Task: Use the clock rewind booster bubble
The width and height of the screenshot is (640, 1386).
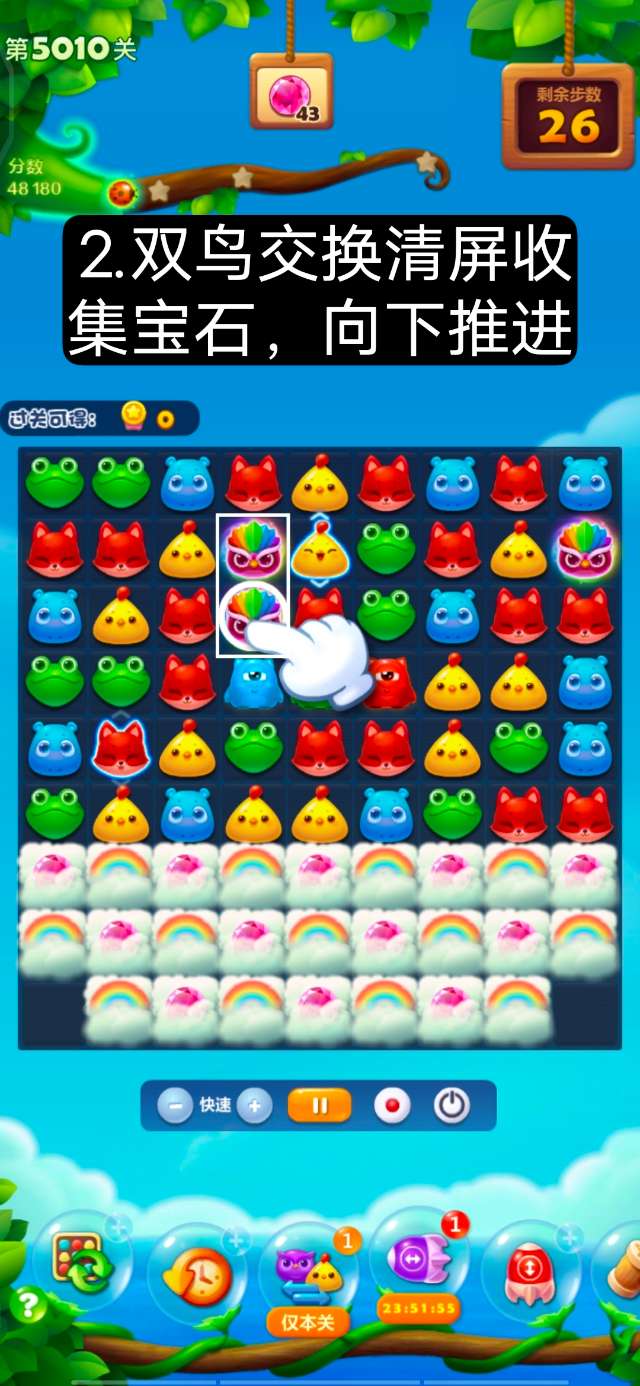Action: pos(195,1272)
